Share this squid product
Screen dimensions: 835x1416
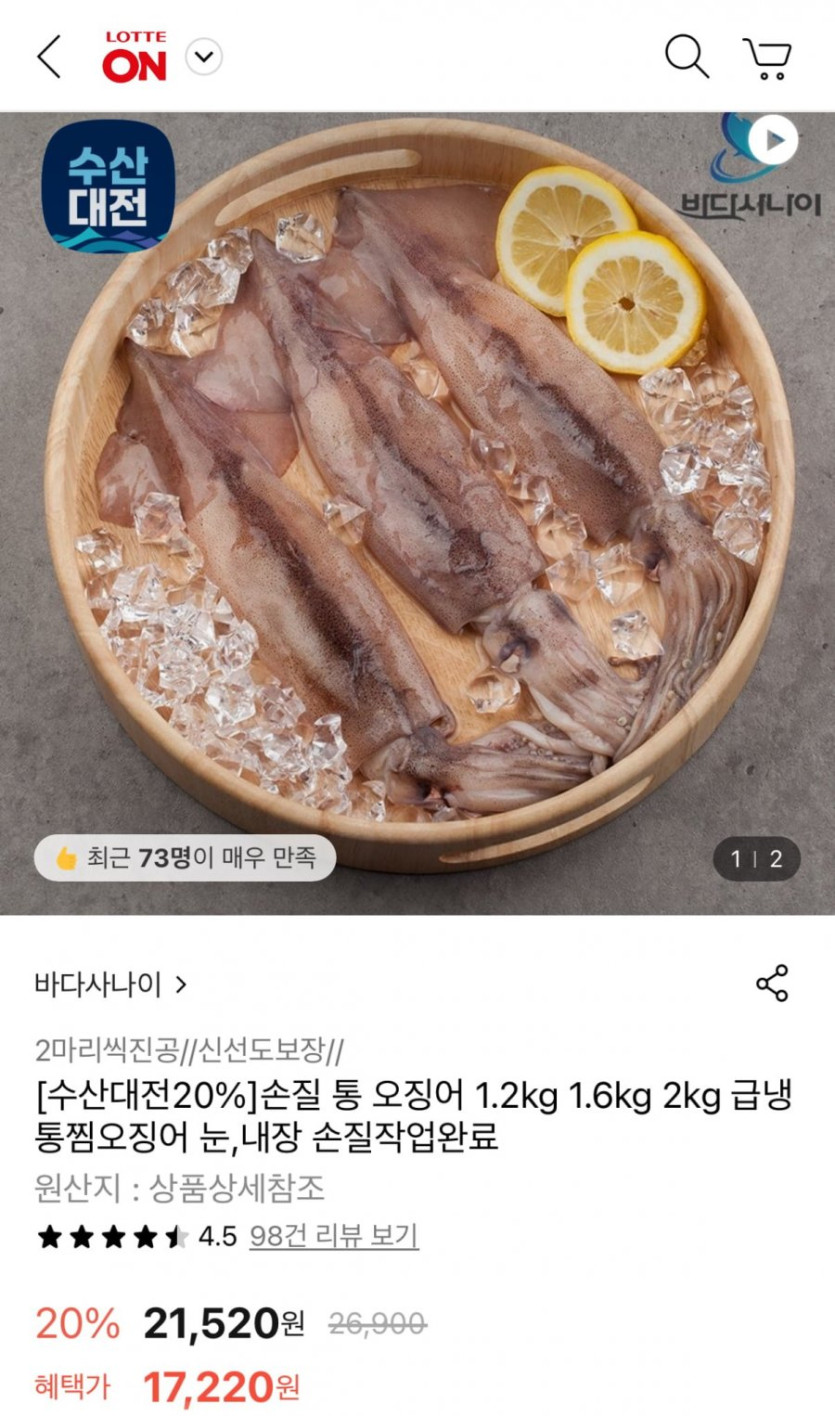772,984
